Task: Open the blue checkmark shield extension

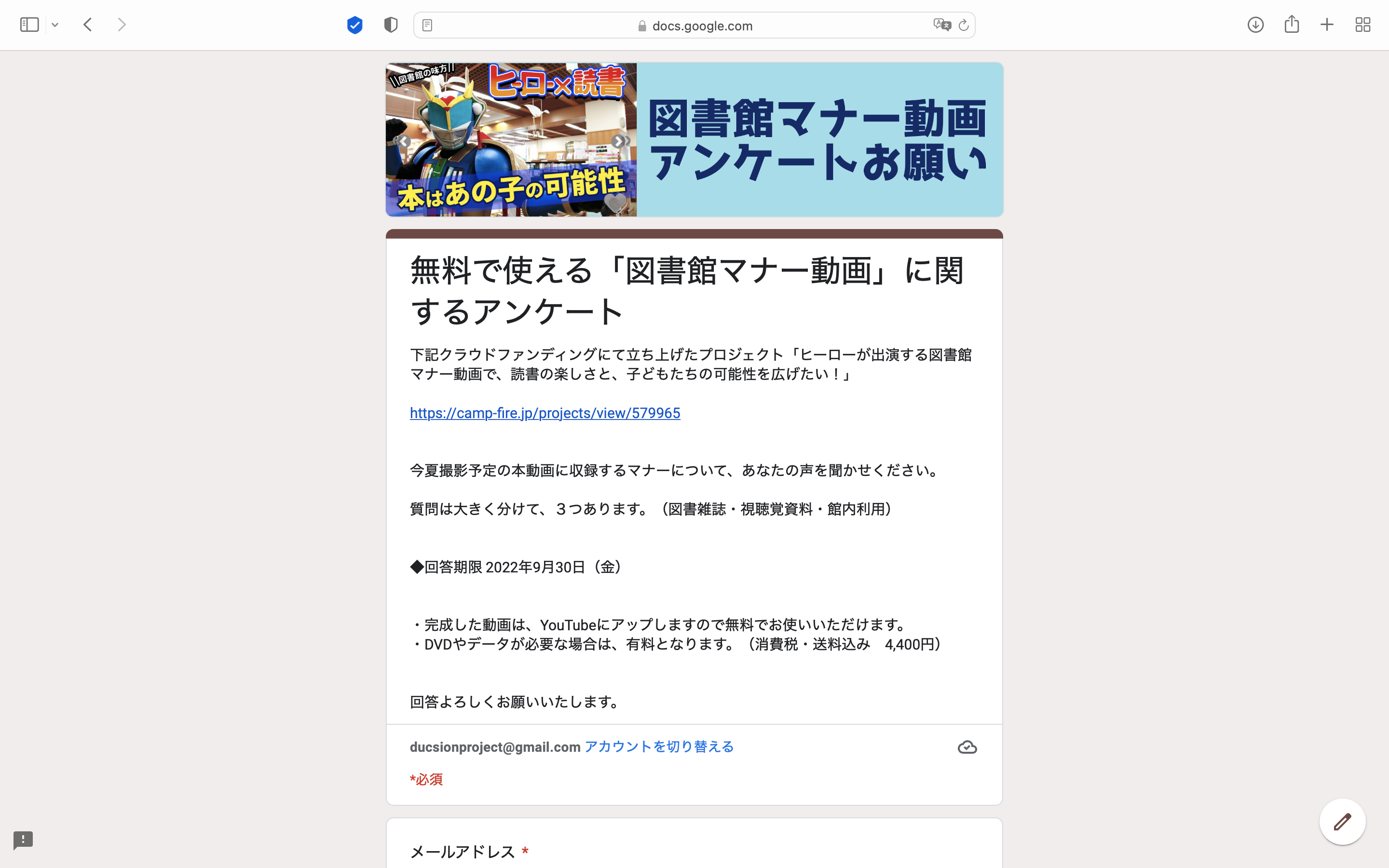Action: coord(354,25)
